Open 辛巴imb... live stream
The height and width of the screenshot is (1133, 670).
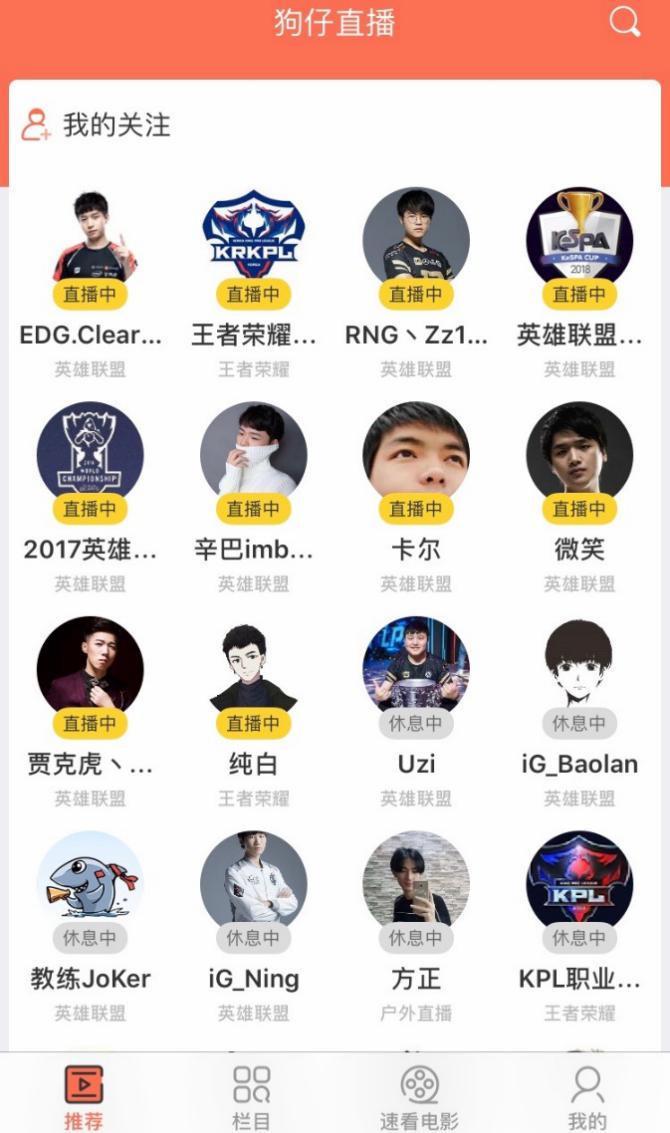(x=253, y=455)
